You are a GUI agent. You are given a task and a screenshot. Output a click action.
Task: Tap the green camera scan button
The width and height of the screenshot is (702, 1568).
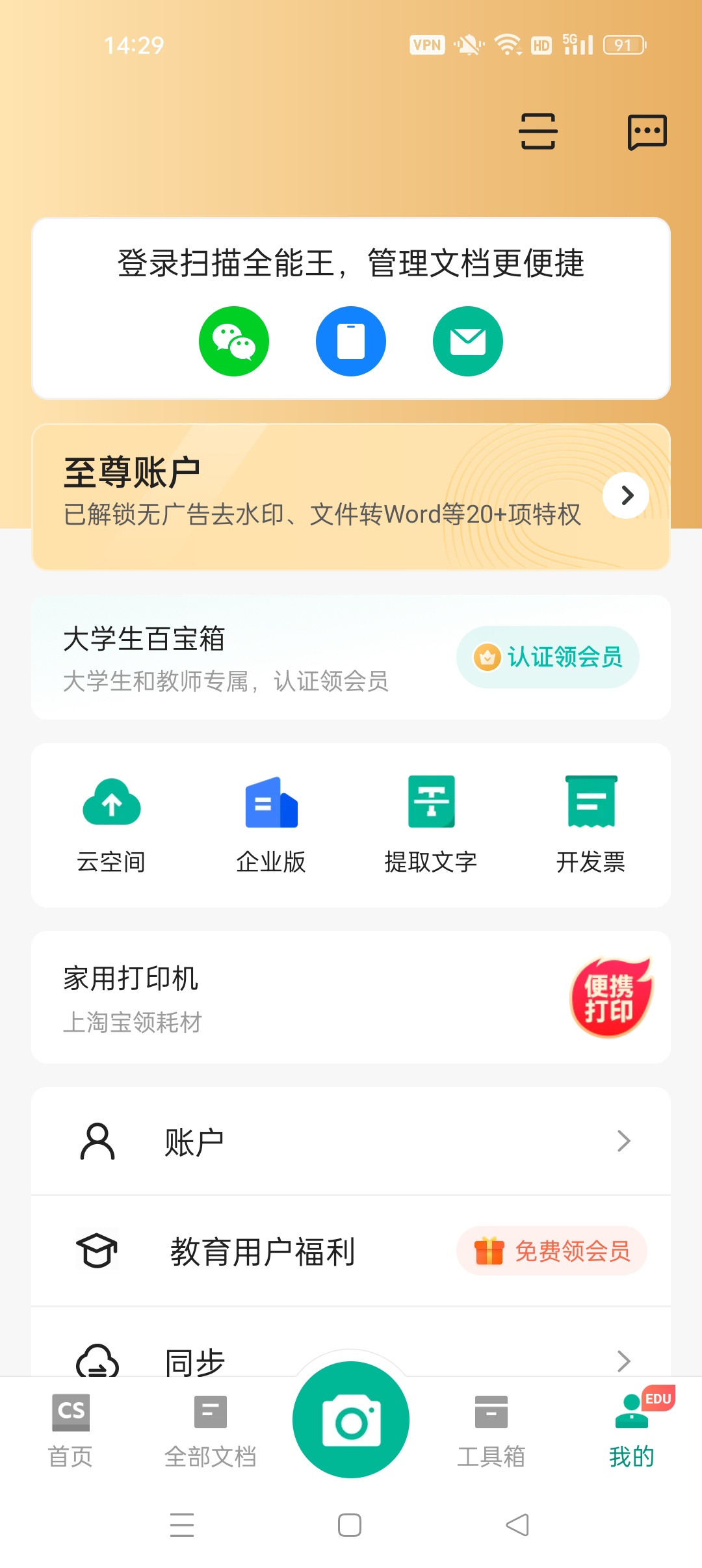click(351, 1420)
